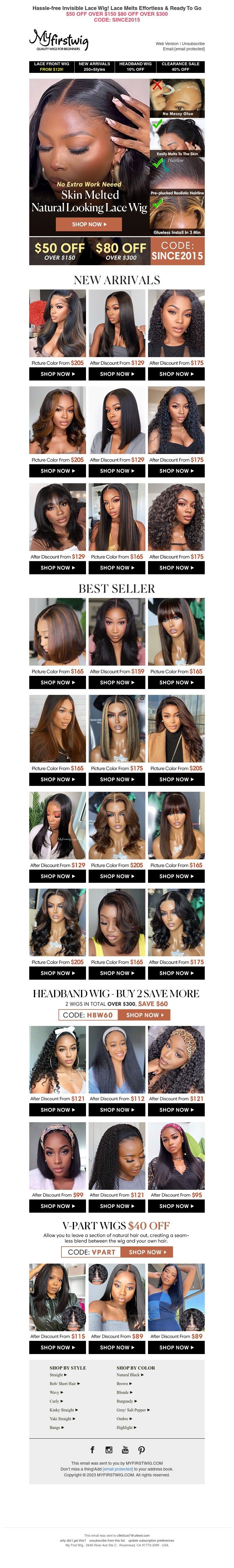The width and height of the screenshot is (234, 1568).
Task: Open the Lace Front Wig tab
Action: (x=52, y=66)
